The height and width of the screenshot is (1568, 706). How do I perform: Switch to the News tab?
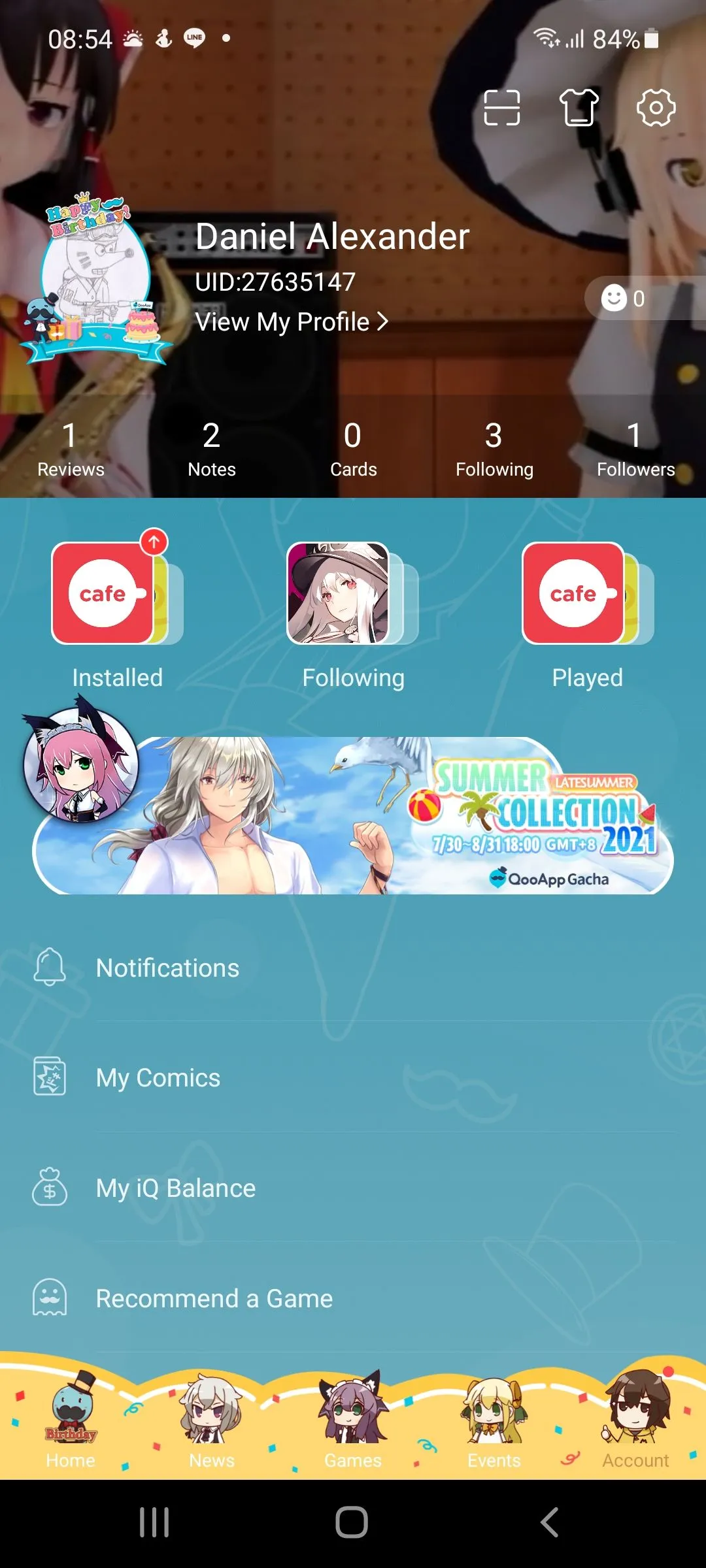212,1424
